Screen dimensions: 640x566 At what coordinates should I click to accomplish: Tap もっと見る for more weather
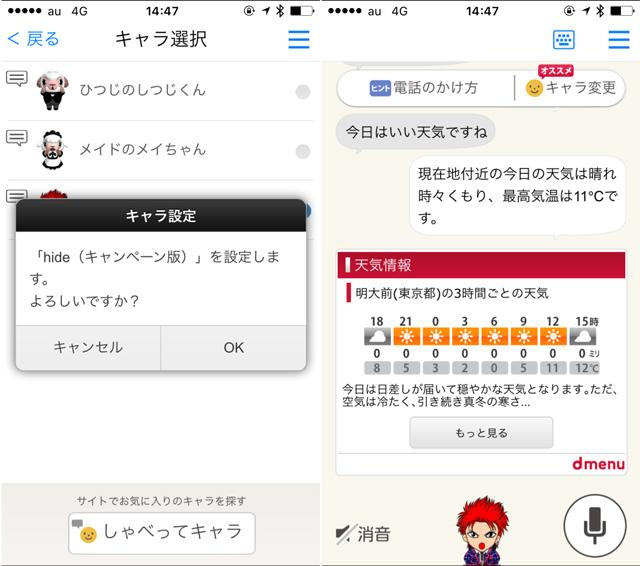pos(481,433)
